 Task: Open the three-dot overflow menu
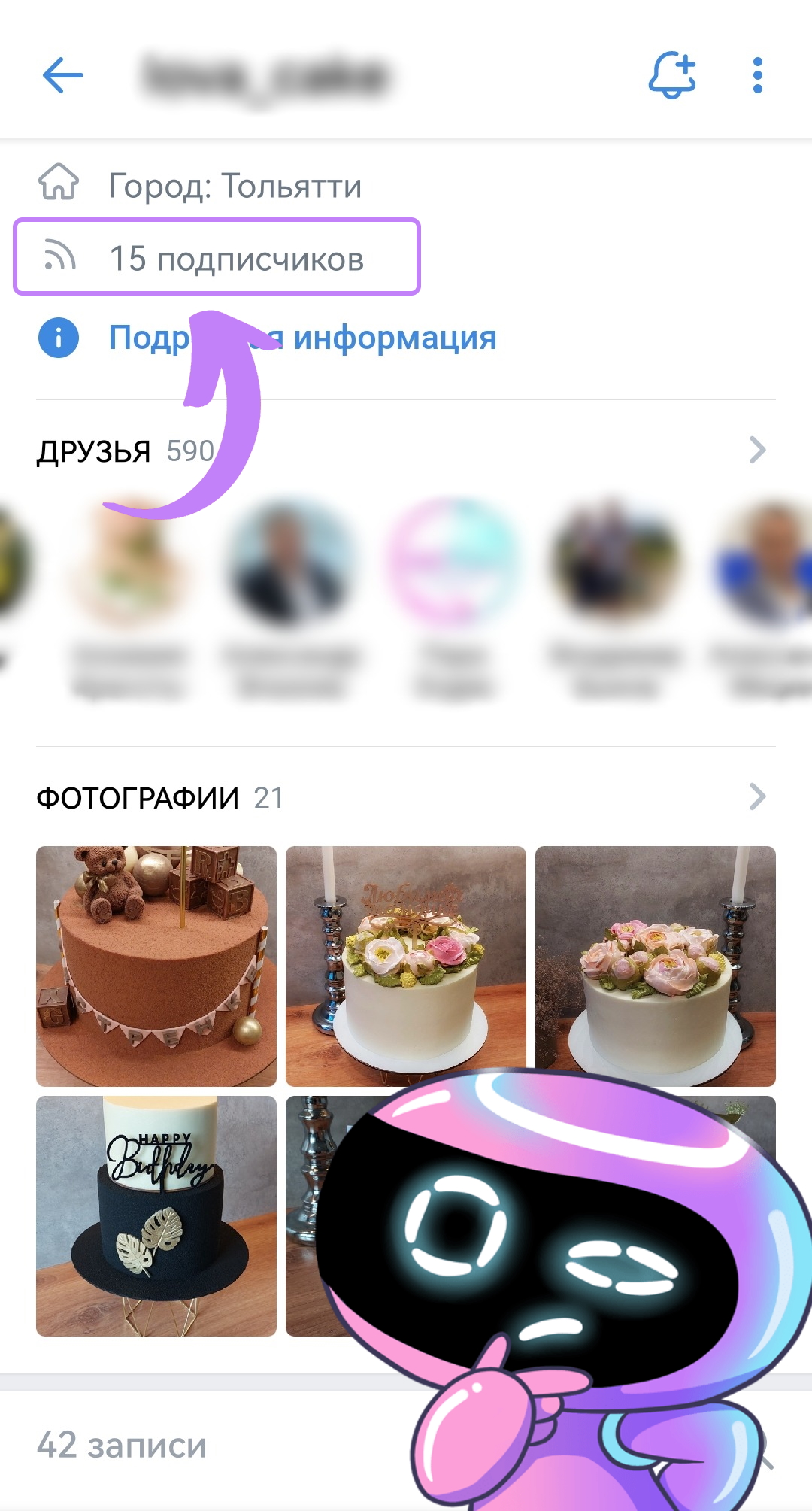coord(757,75)
